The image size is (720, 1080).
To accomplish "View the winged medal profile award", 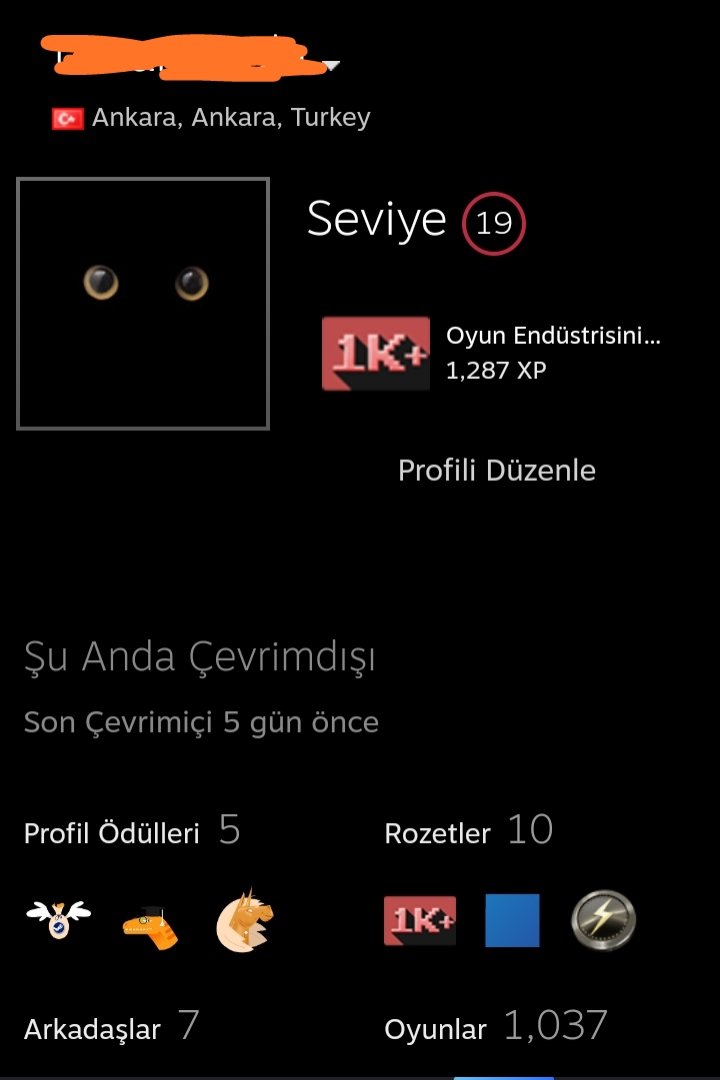I will click(59, 920).
